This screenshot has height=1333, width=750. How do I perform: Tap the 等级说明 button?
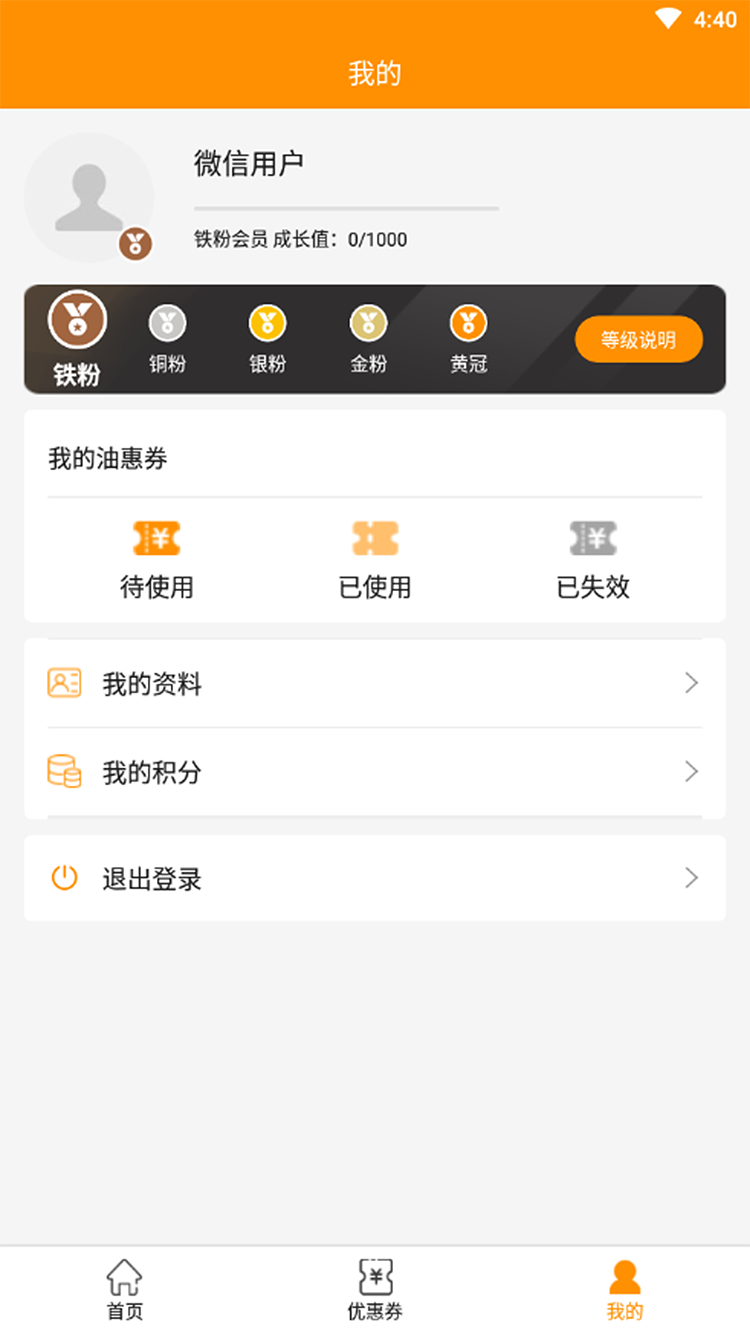639,339
